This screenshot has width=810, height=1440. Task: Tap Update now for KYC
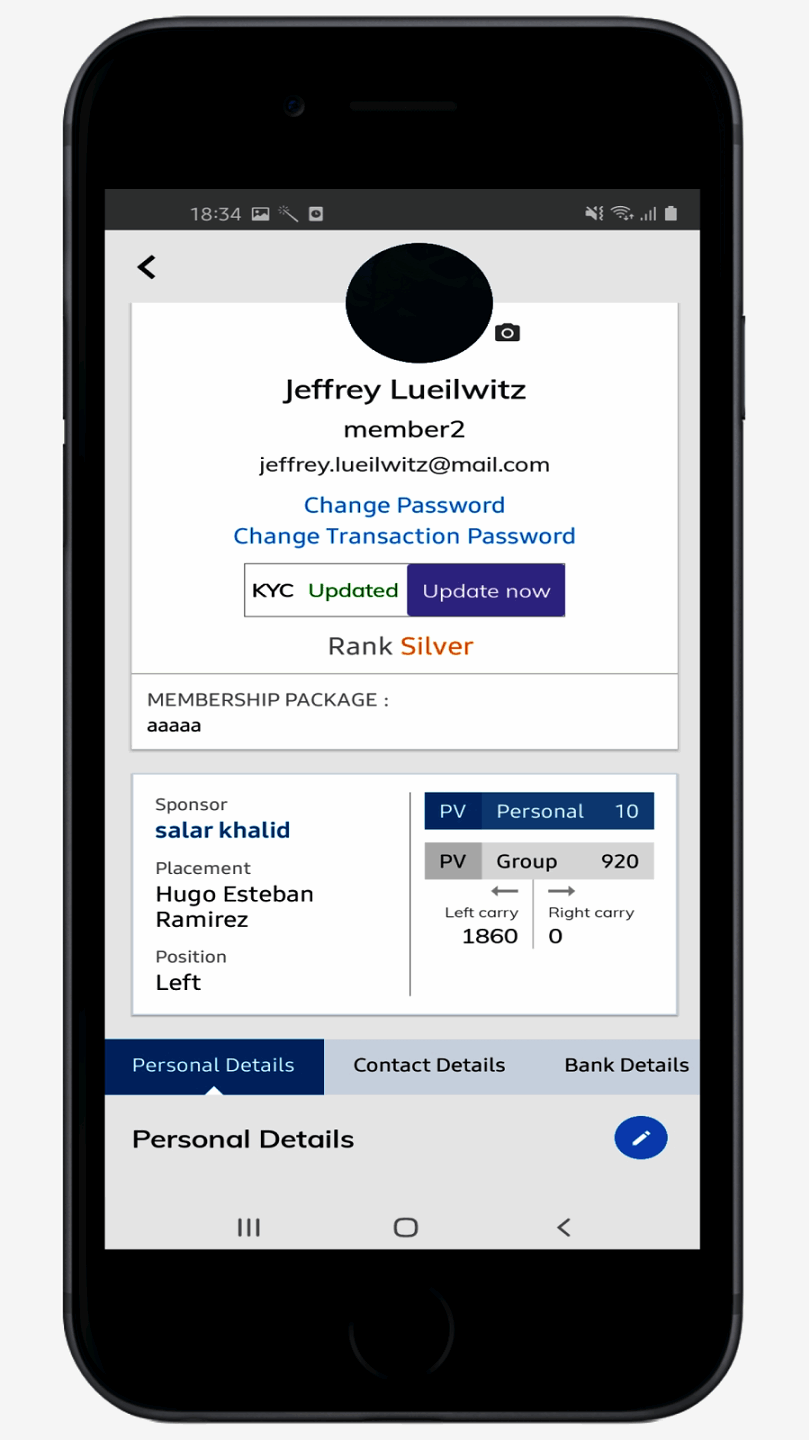pyautogui.click(x=486, y=591)
